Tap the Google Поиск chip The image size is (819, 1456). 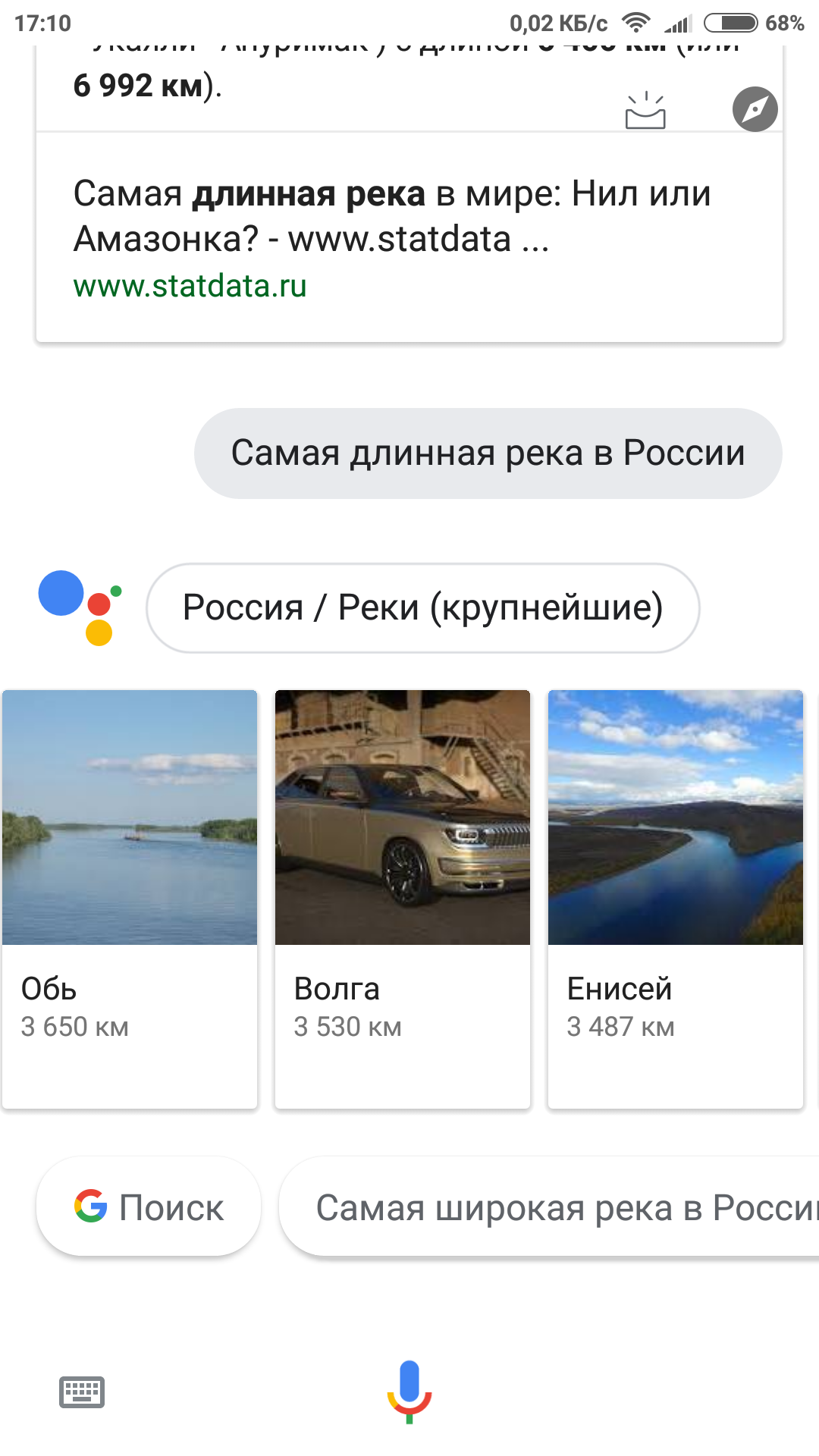(x=149, y=1207)
